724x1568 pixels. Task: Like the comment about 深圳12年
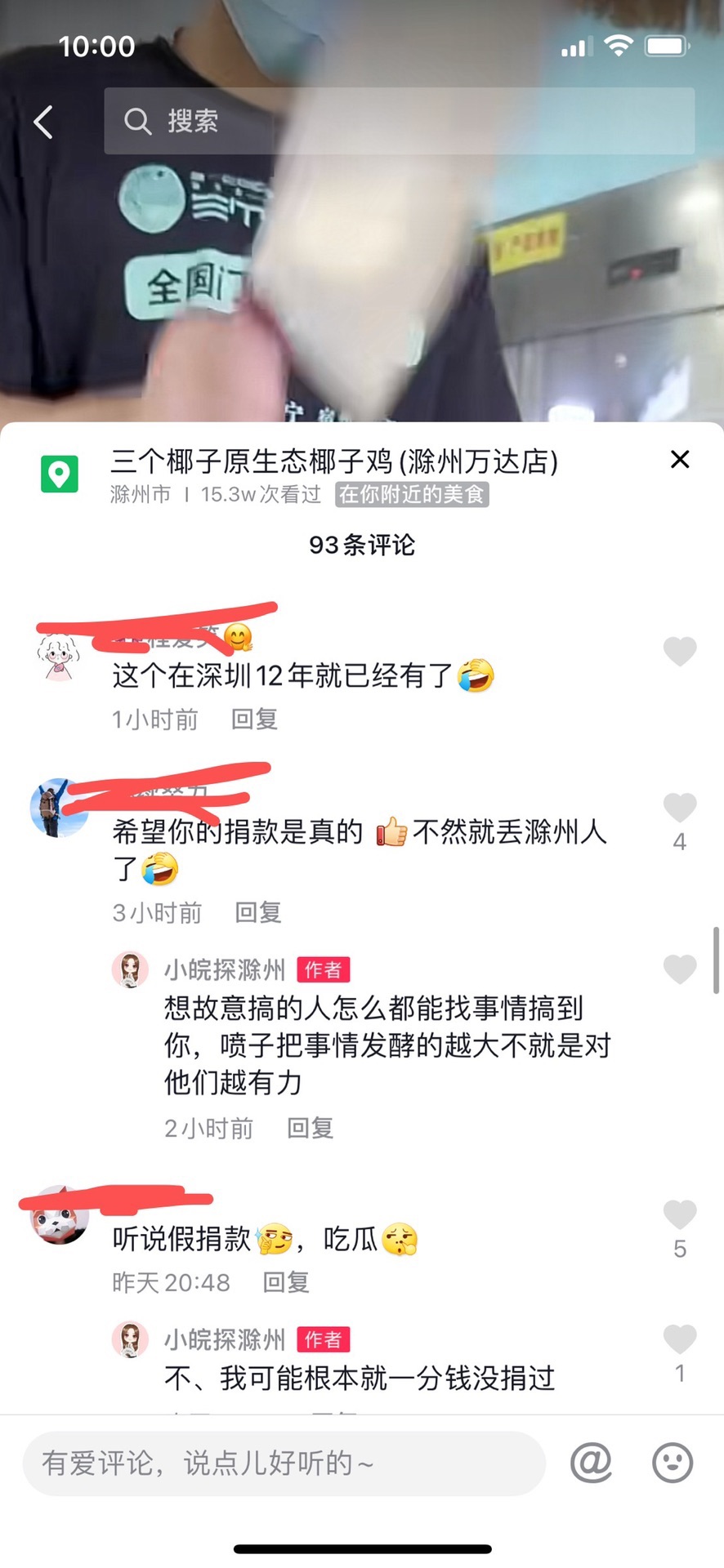680,651
